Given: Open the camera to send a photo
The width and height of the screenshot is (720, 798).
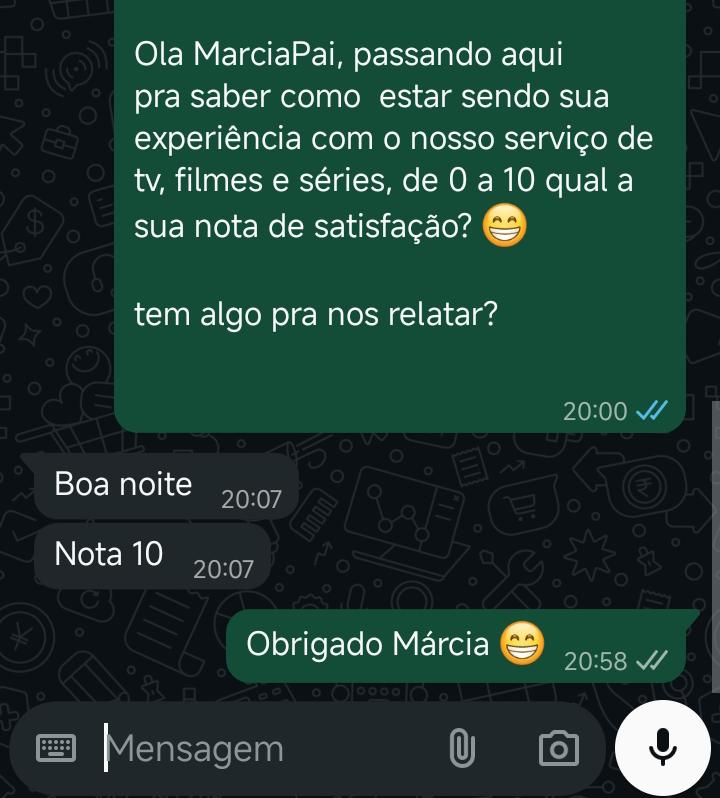Looking at the screenshot, I should [558, 748].
